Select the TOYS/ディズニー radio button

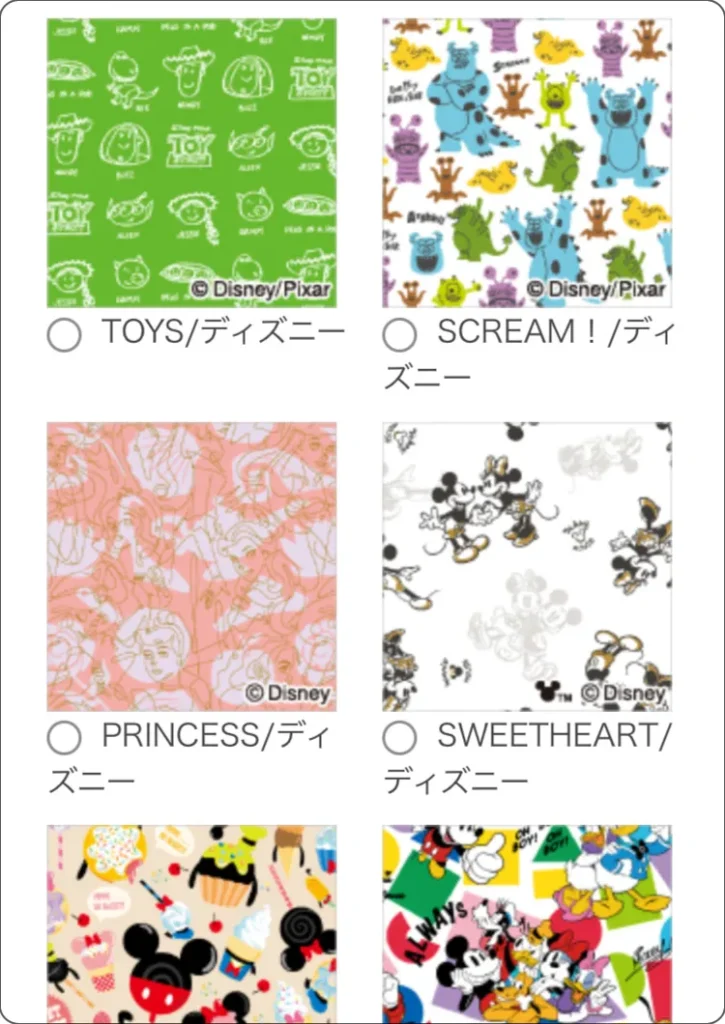[x=64, y=335]
